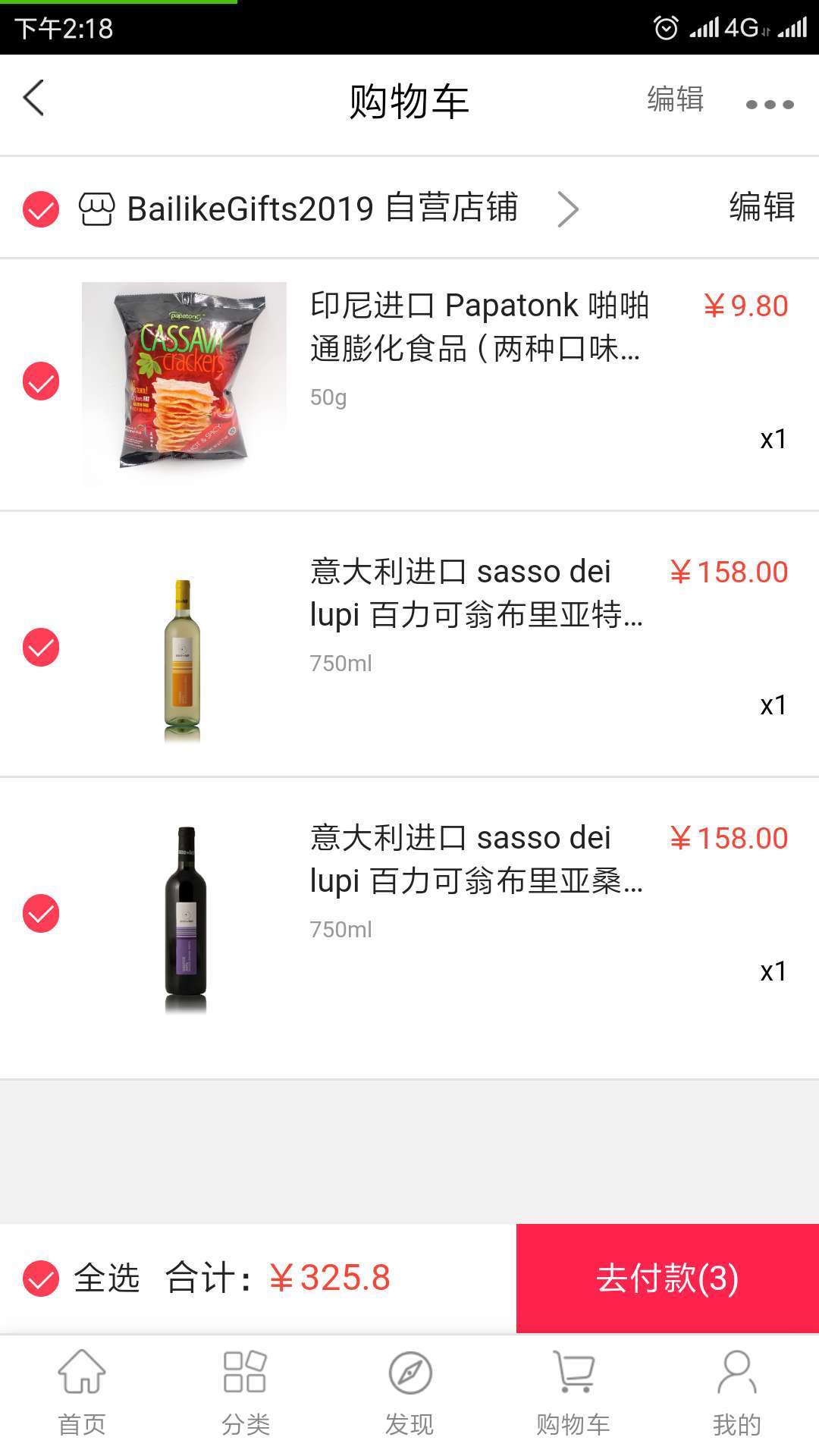Image resolution: width=819 pixels, height=1456 pixels.
Task: Expand the BailikeGifts2019 store via chevron
Action: (x=568, y=209)
